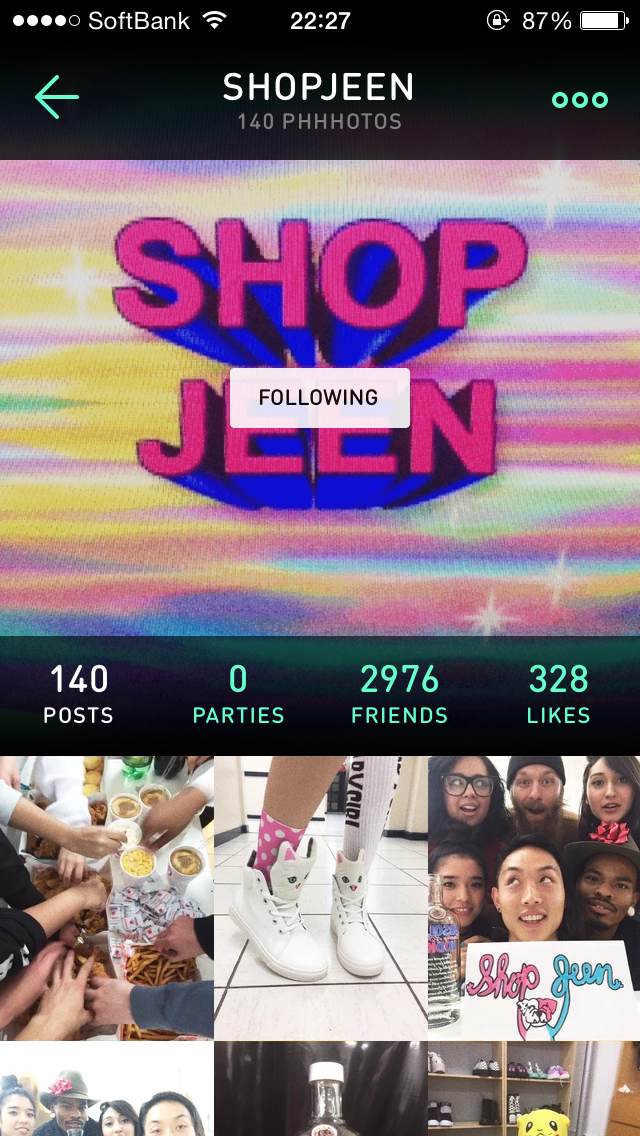Open the 328 Likes tab
The width and height of the screenshot is (640, 1136).
click(559, 695)
